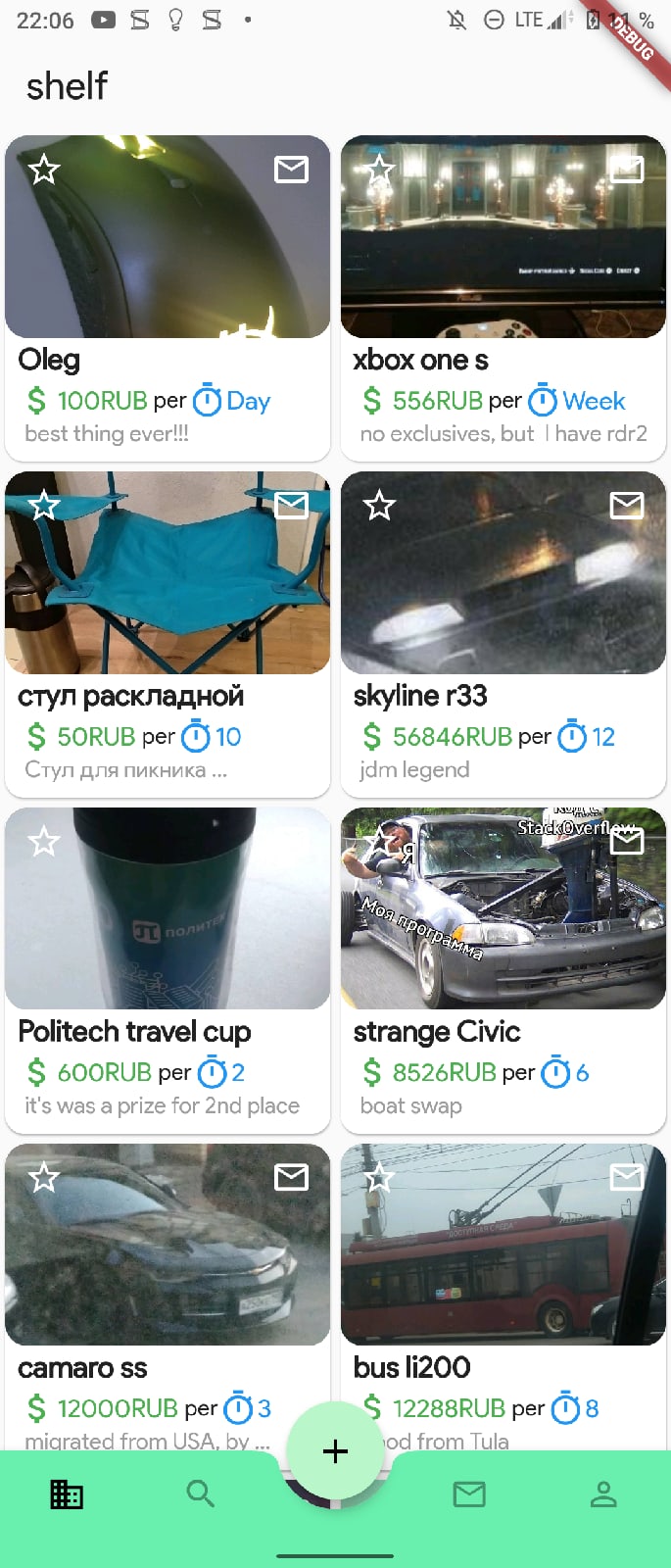Star the camaro ss listing
Viewport: 671px width, 1568px height.
44,1177
